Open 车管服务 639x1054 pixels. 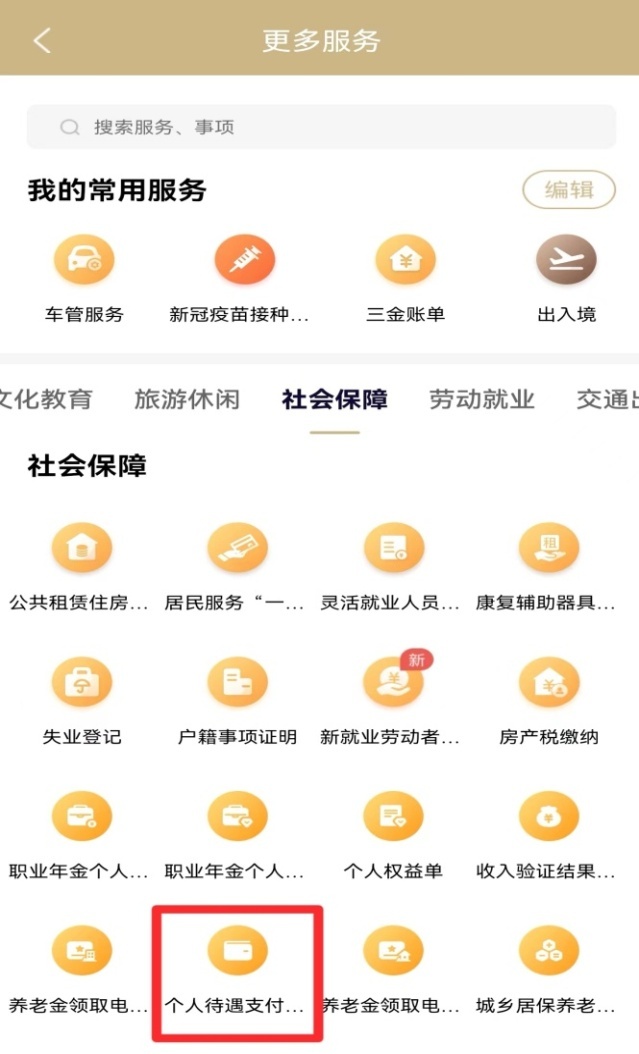pyautogui.click(x=84, y=263)
